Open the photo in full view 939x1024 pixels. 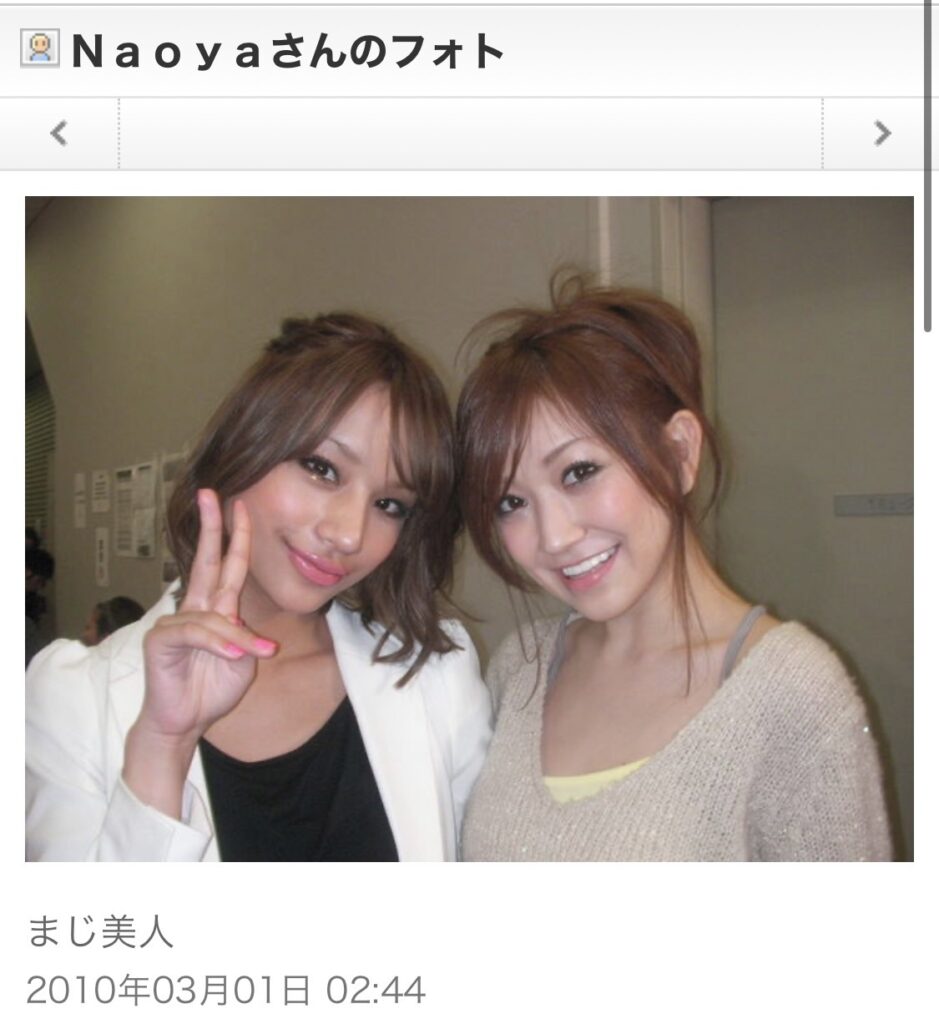pyautogui.click(x=469, y=528)
